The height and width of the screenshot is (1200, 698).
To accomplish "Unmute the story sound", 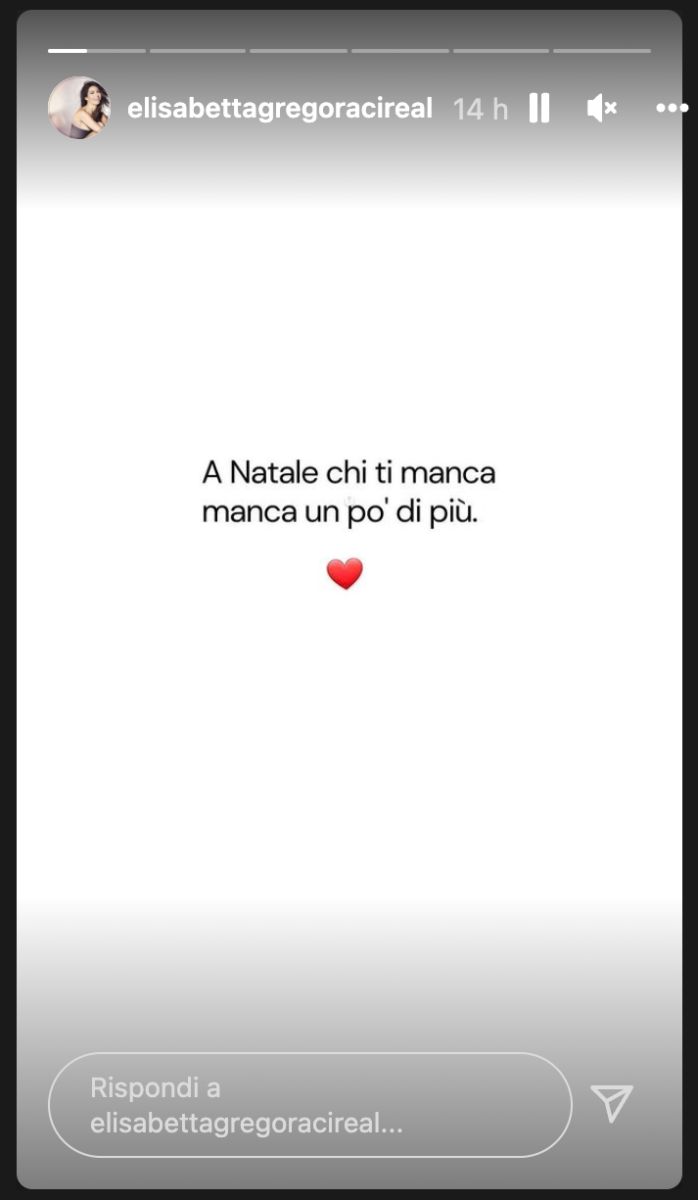I will click(x=601, y=108).
